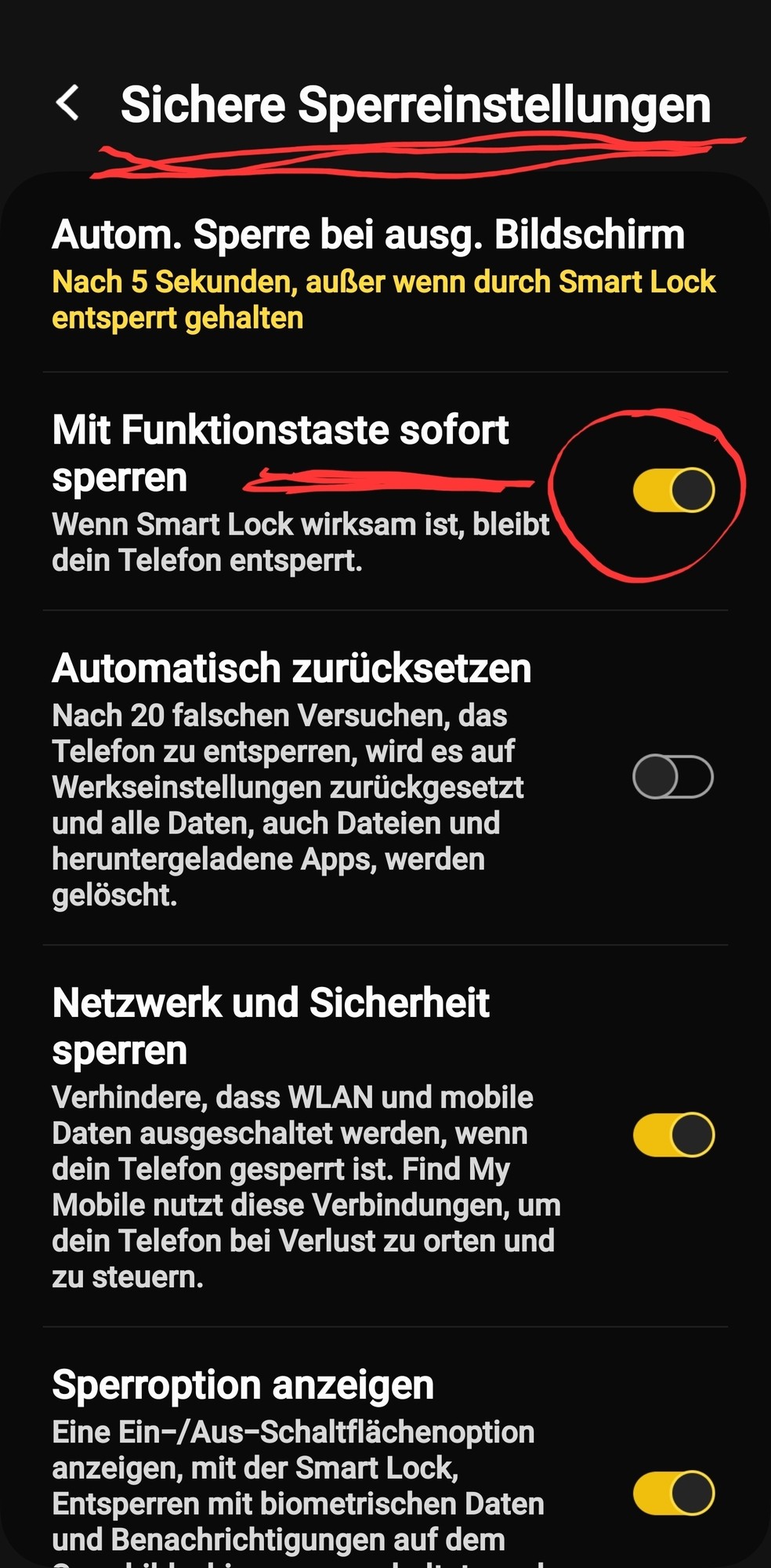Go back from Sichere Sperreinstellungen
The height and width of the screenshot is (1568, 771).
click(x=68, y=103)
